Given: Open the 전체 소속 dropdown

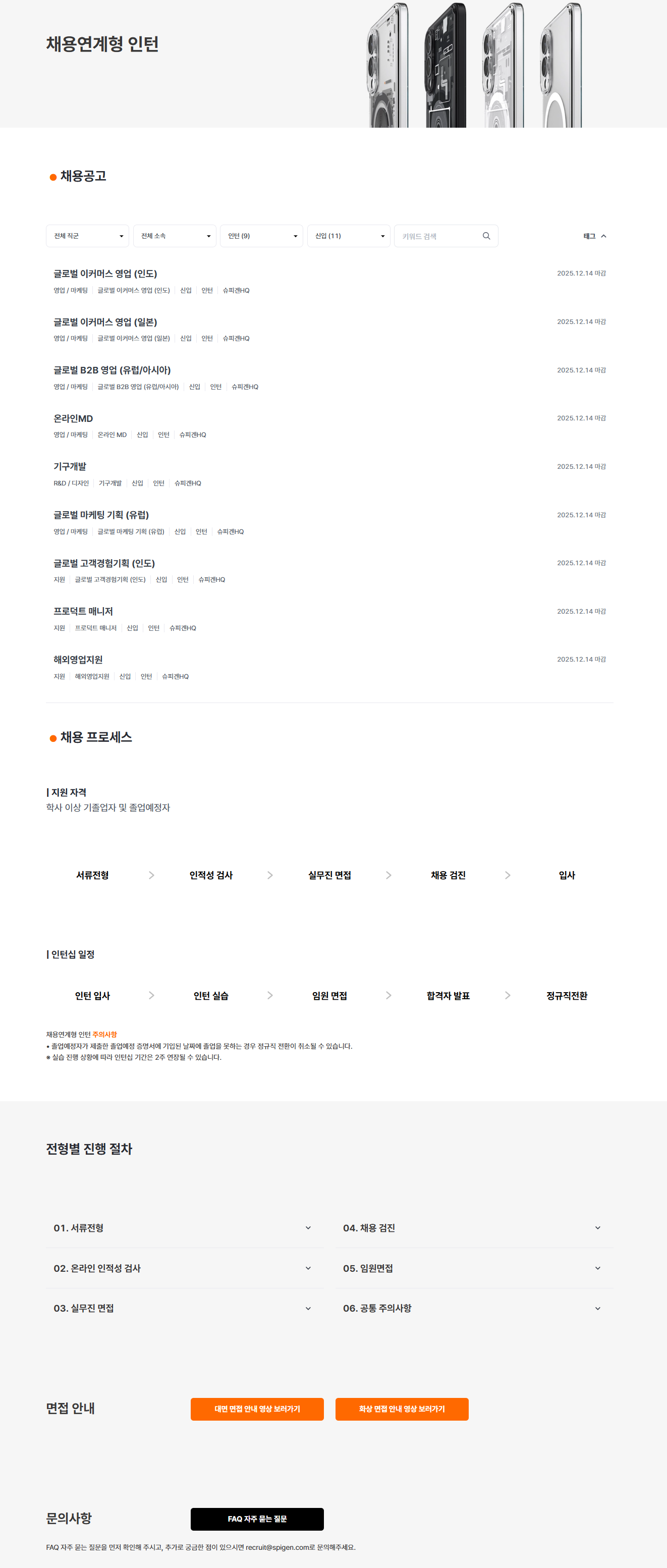Looking at the screenshot, I should point(174,236).
